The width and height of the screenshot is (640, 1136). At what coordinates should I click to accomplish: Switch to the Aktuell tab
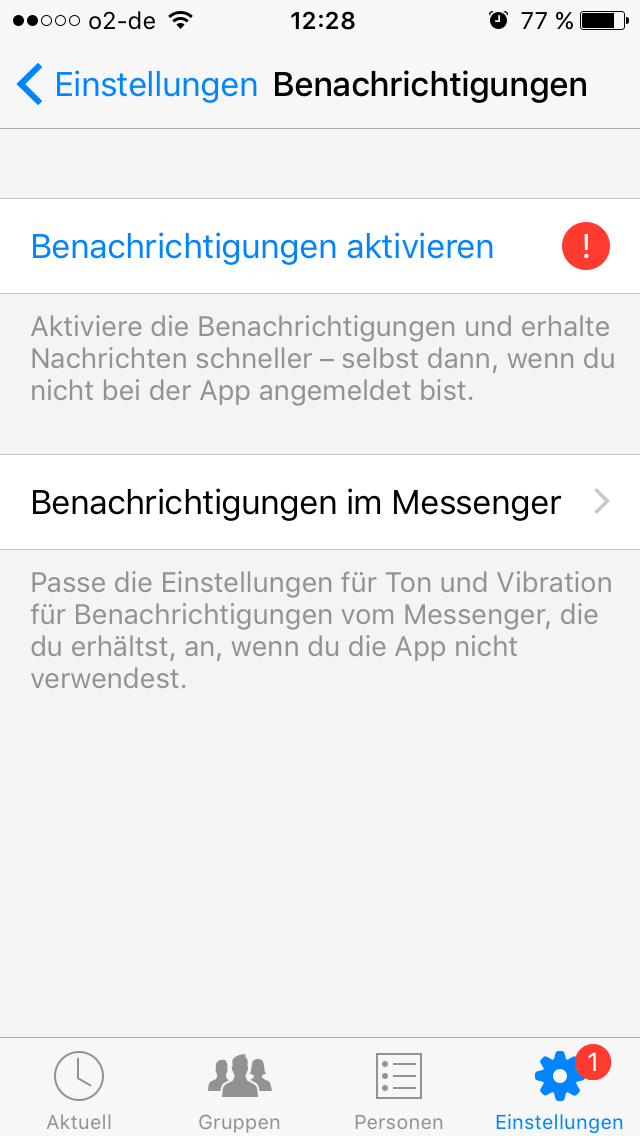point(79,1088)
